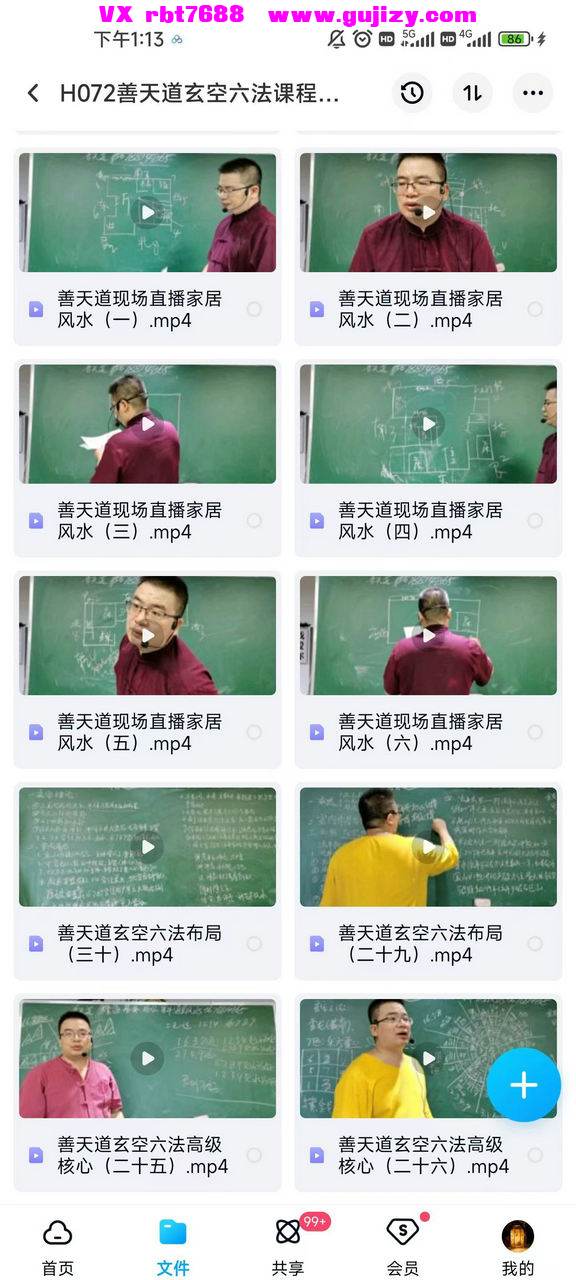
Task: Open video 善天道玄空六法布局（三十）.mp4
Action: [x=148, y=847]
